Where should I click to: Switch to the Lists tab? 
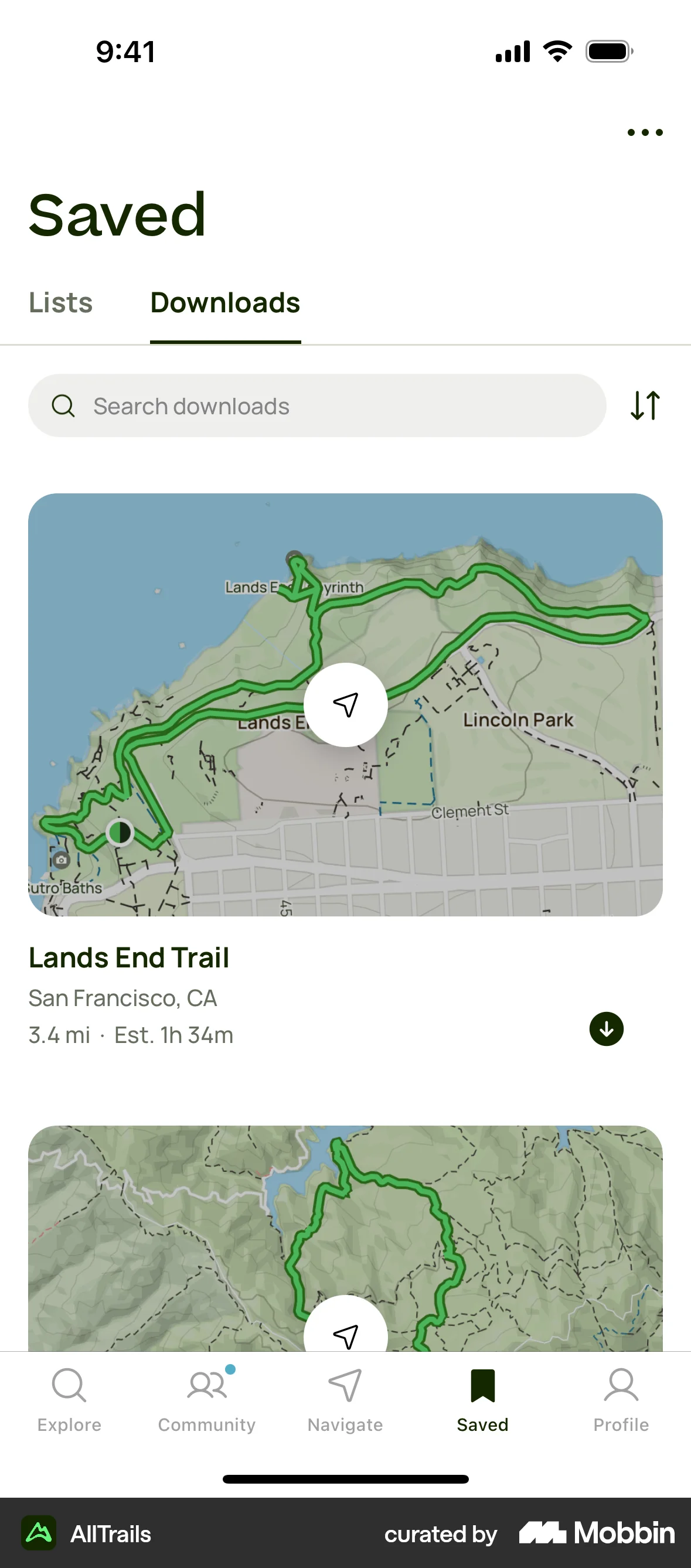point(60,302)
